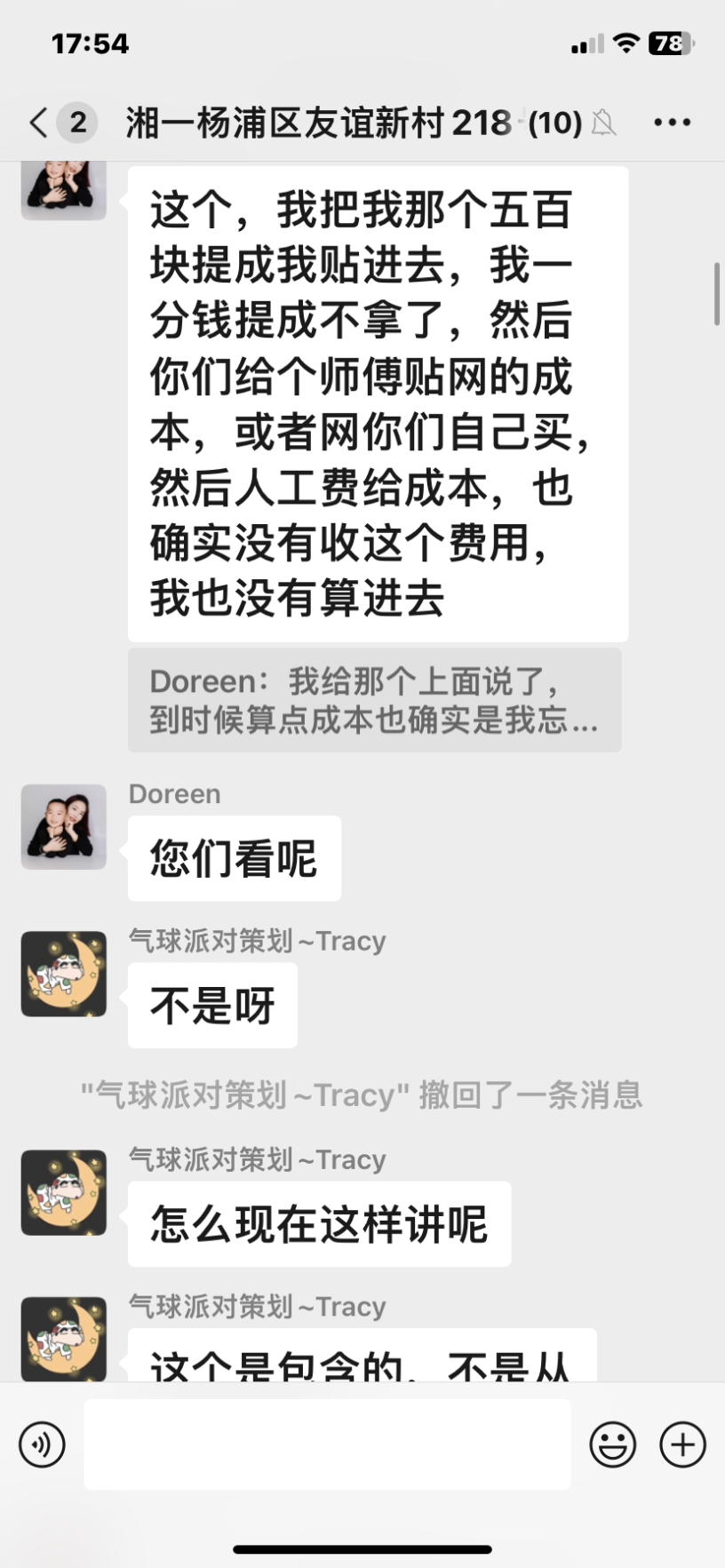Viewport: 725px width, 1568px height.
Task: Focus the message text field
Action: tap(327, 1445)
